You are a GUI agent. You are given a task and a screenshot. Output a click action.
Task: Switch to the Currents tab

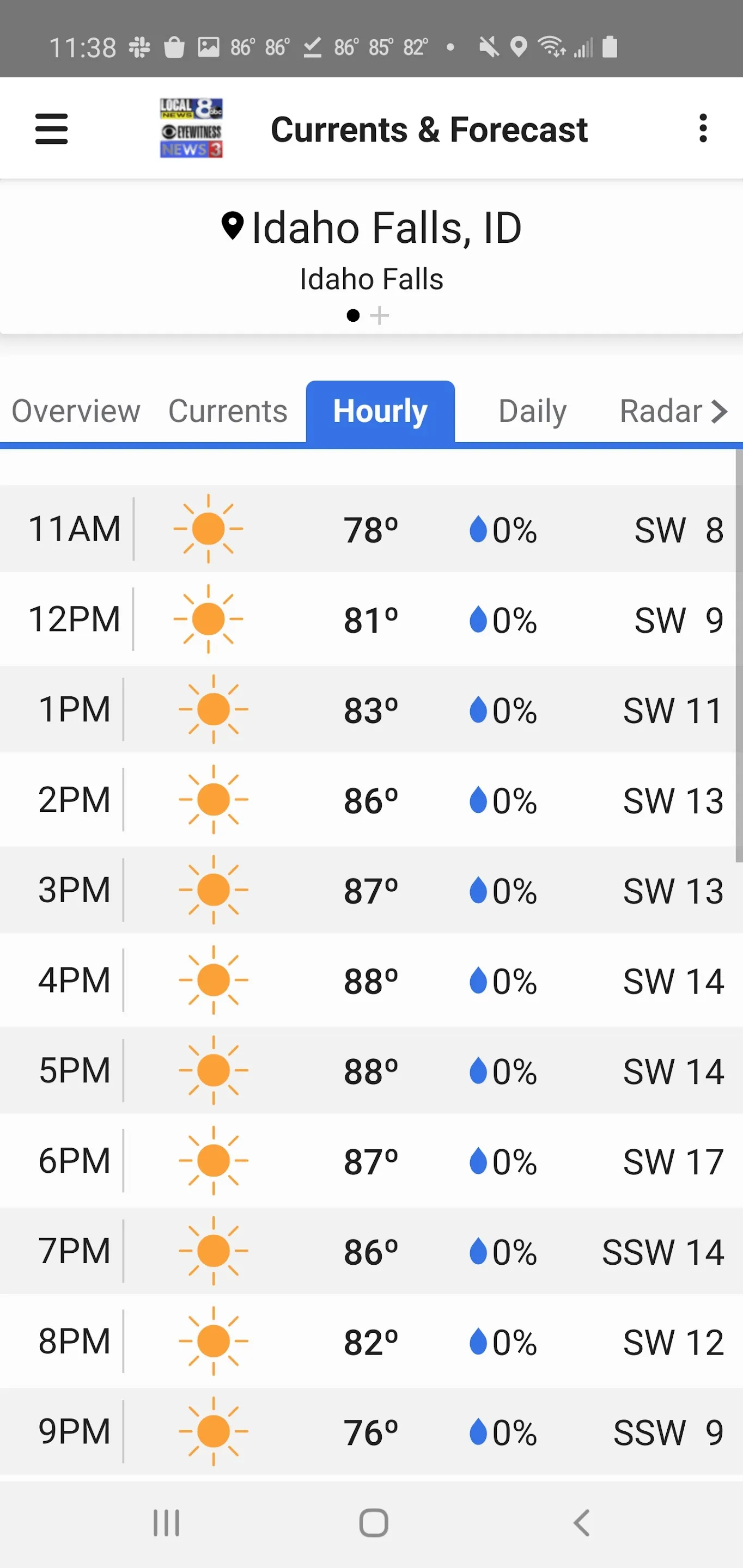click(x=227, y=412)
